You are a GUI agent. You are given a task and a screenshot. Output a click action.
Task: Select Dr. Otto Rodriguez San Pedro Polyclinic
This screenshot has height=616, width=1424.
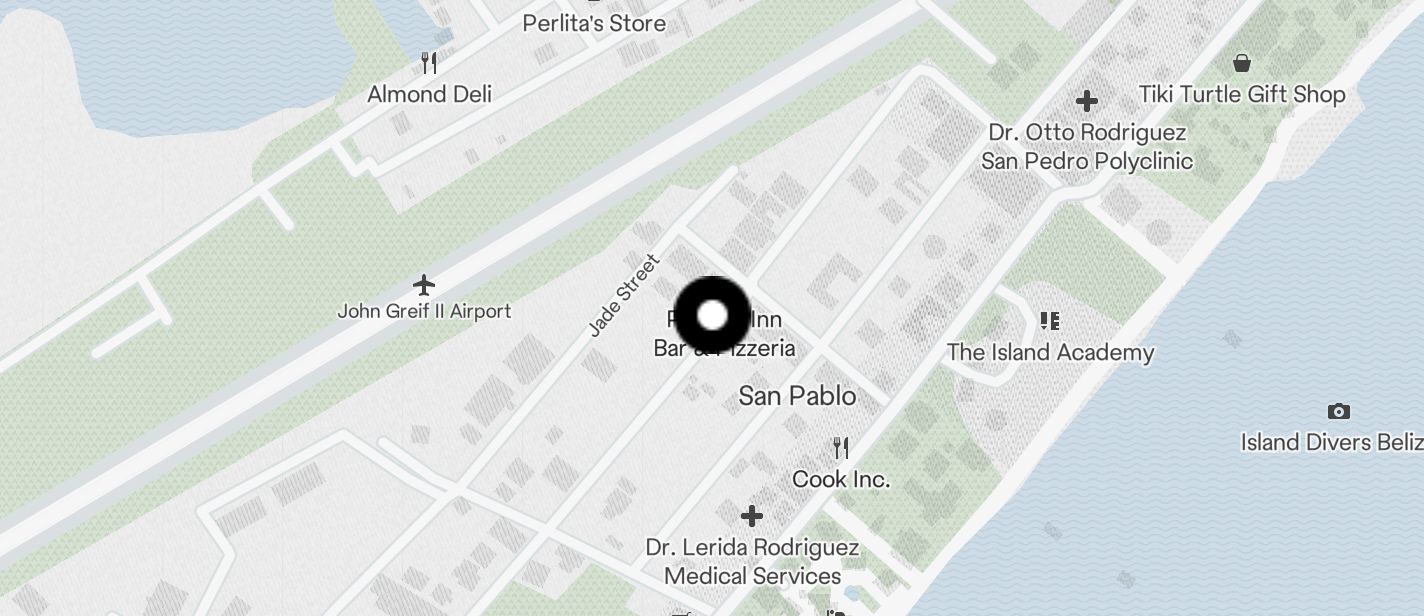tap(1087, 101)
